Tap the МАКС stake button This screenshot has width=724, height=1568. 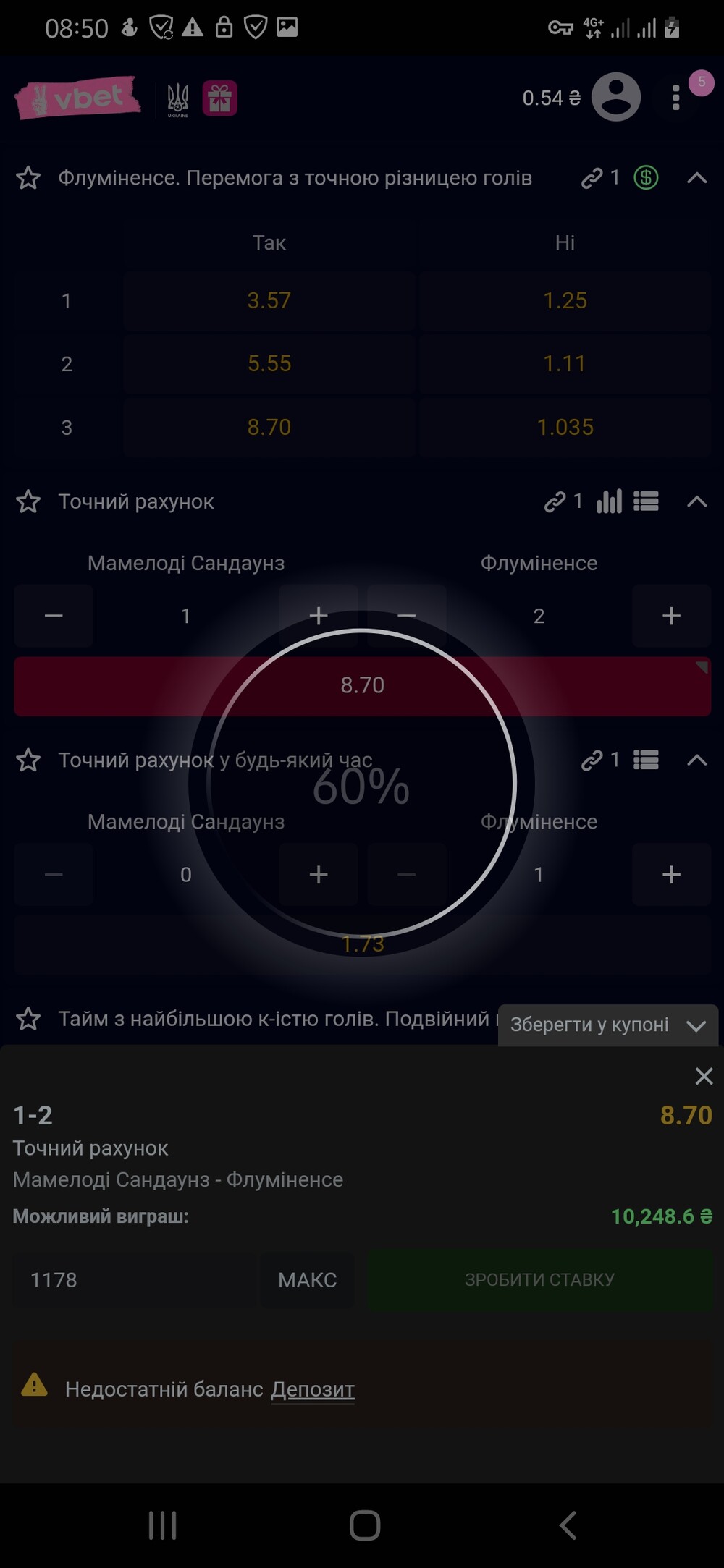pos(308,1279)
